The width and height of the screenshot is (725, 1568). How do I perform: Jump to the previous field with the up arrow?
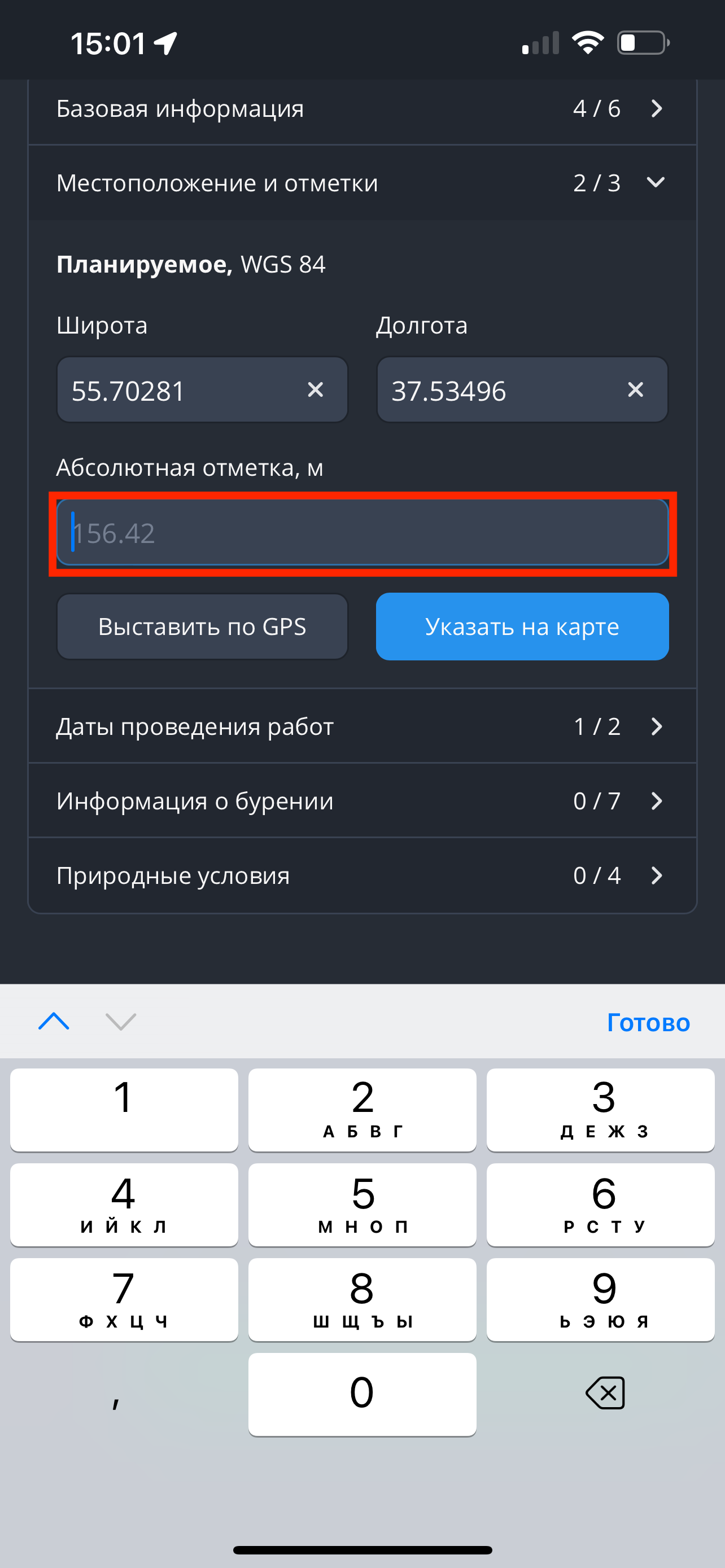[x=54, y=1022]
